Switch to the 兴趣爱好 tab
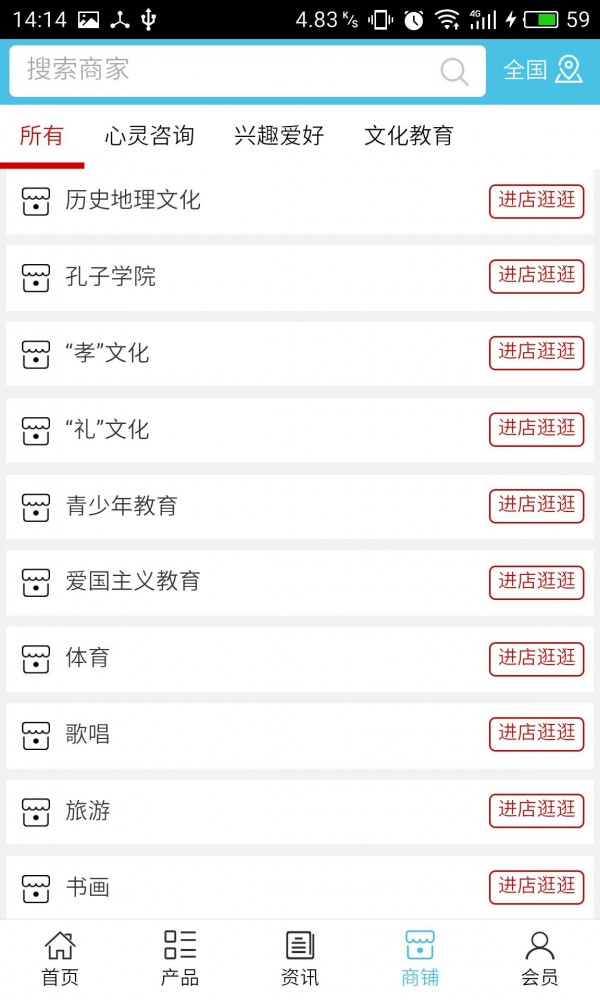 click(x=279, y=136)
